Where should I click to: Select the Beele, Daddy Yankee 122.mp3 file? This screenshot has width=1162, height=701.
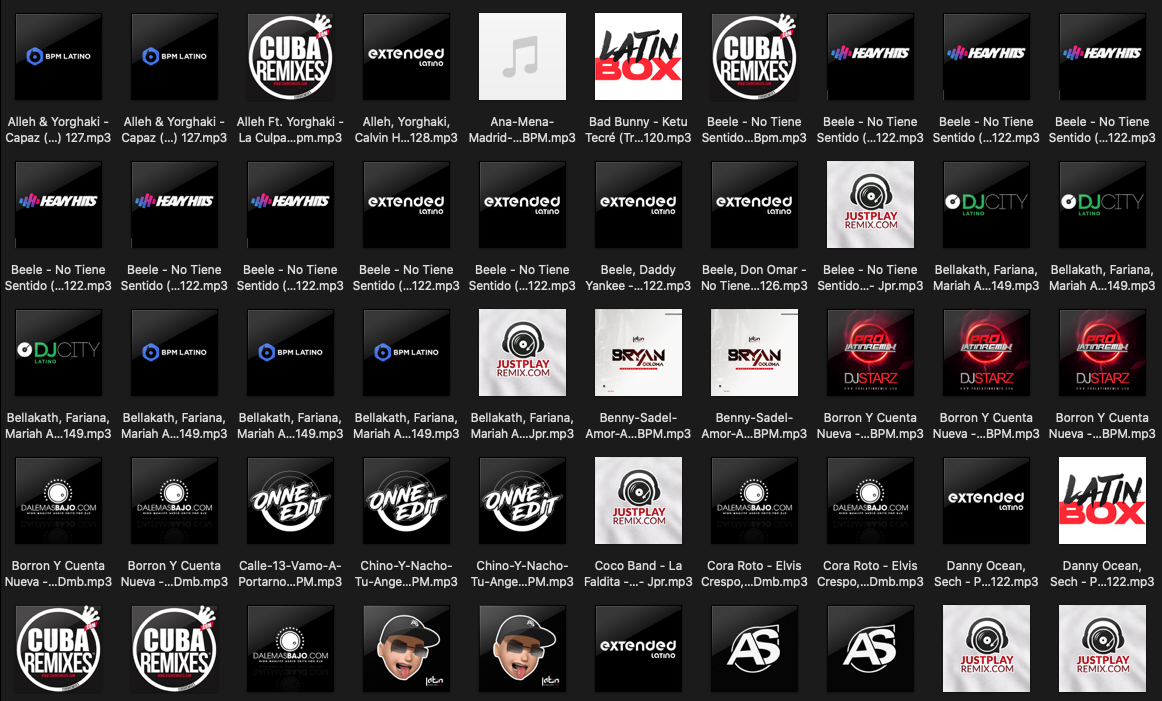[638, 204]
